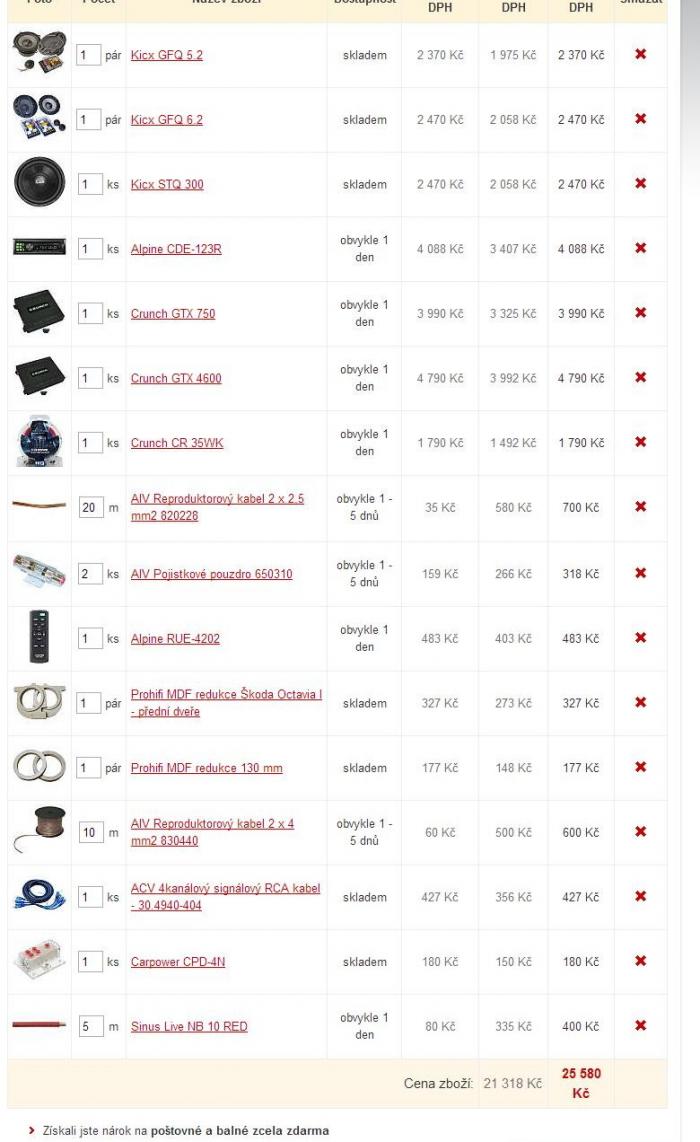700x1142 pixels.
Task: Delete Prohifi MDF redukce 130 mm item
Action: 641,767
